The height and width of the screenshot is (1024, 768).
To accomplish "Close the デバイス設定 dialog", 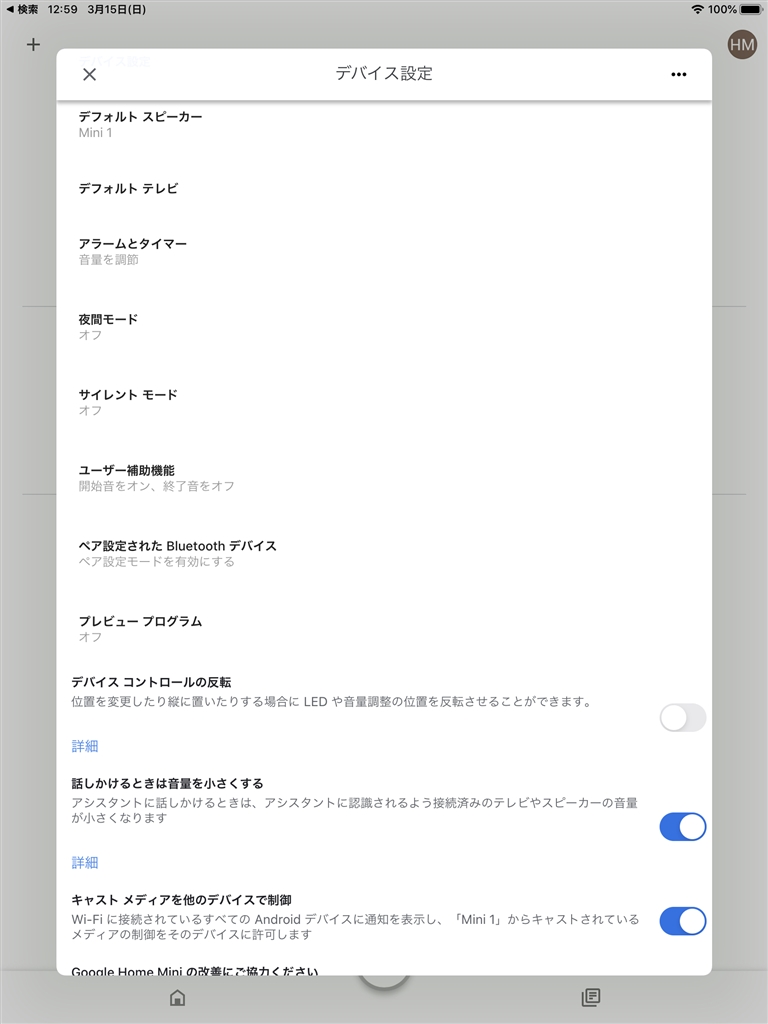I will [89, 74].
